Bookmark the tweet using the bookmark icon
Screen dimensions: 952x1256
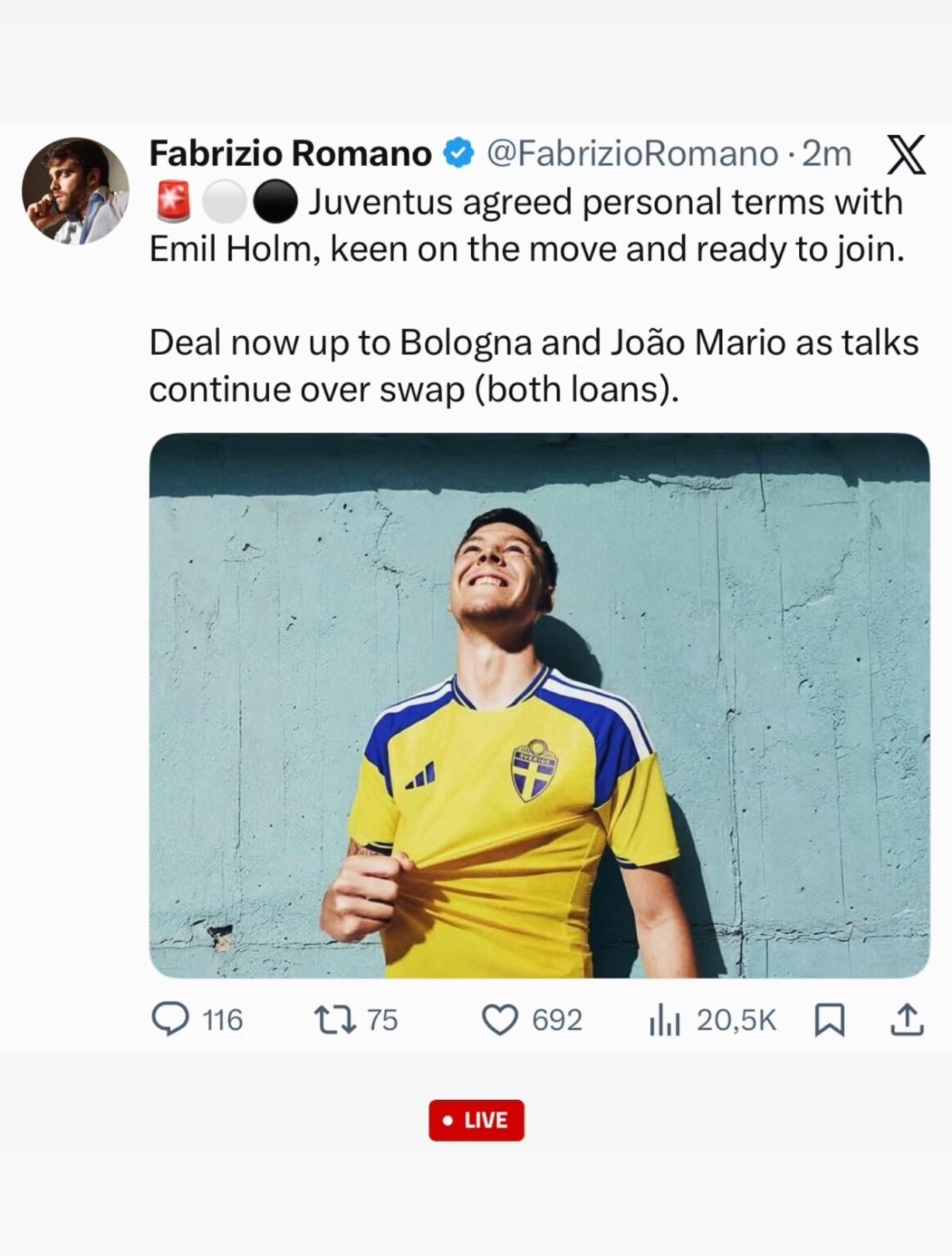pyautogui.click(x=828, y=1019)
